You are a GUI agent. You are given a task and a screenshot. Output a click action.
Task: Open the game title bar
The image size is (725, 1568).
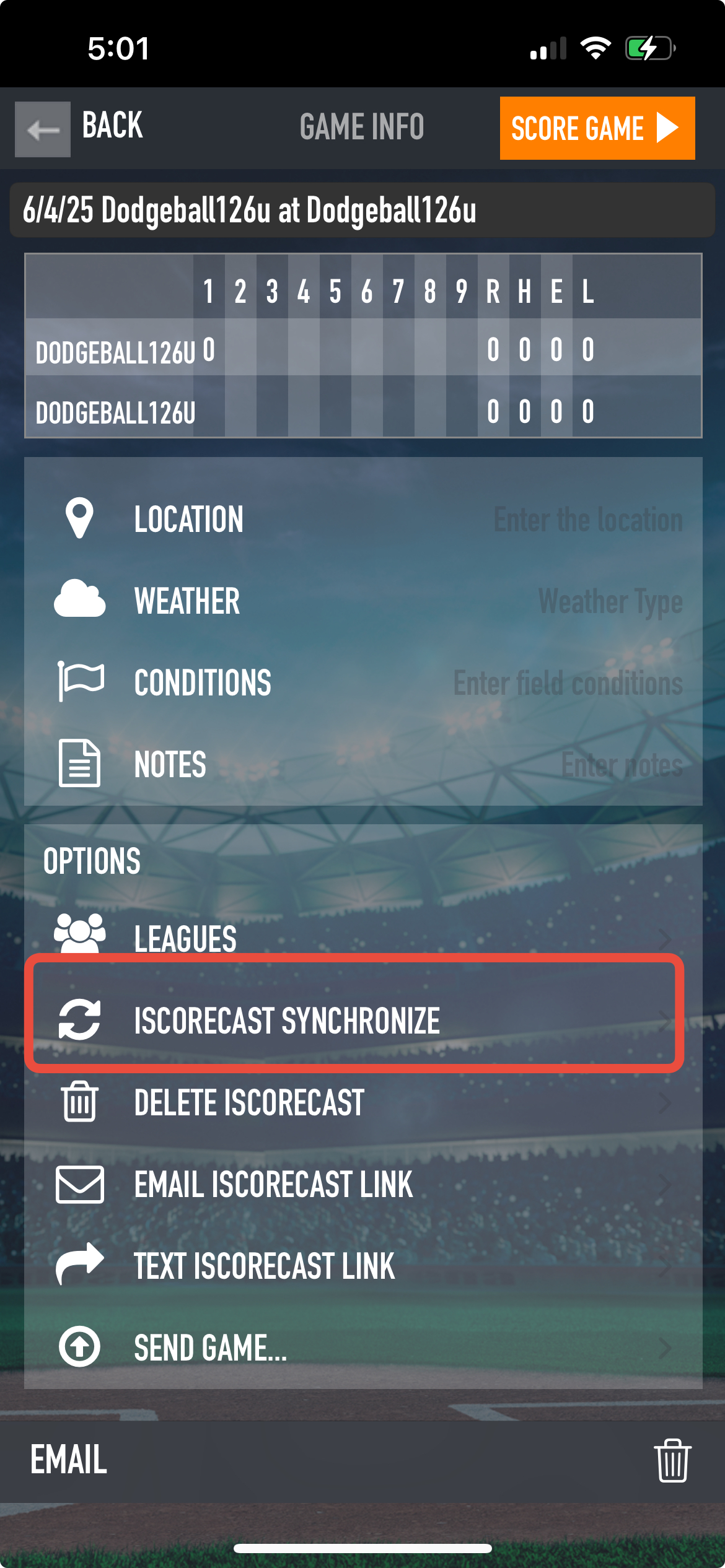click(x=362, y=210)
